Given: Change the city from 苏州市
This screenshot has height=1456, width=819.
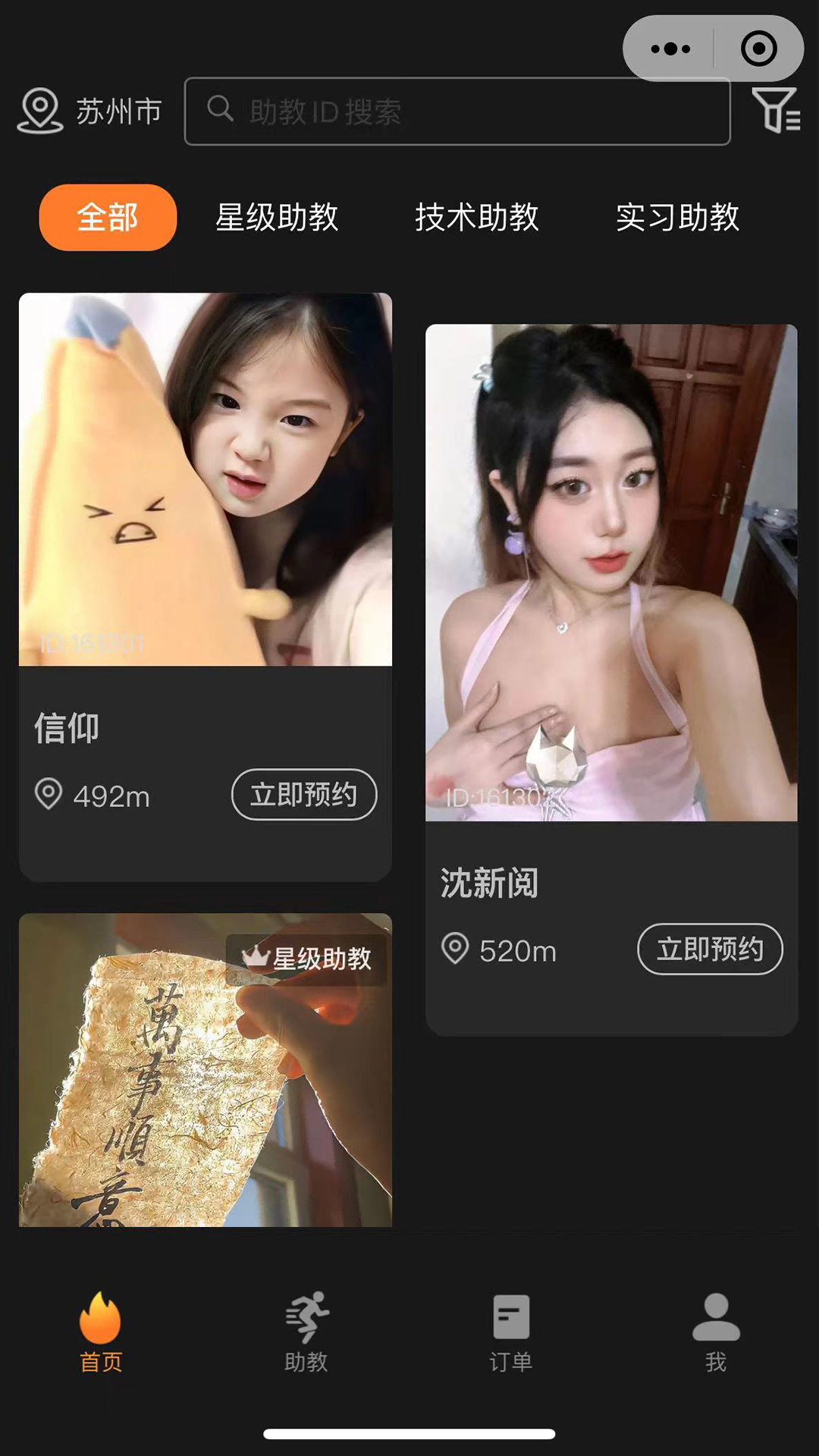Looking at the screenshot, I should click(91, 111).
